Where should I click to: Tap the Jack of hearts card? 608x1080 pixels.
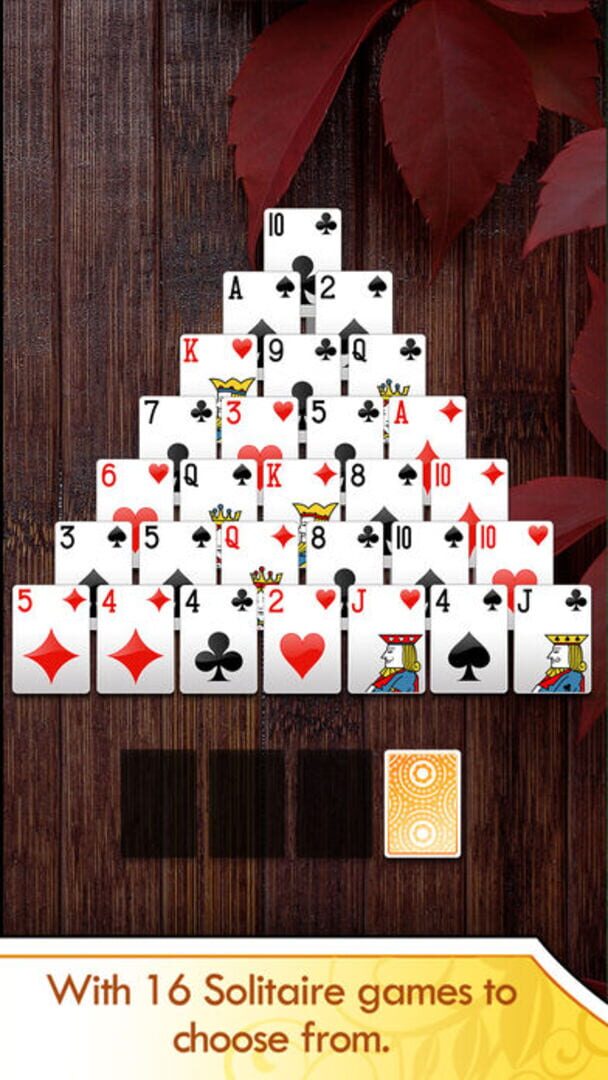[x=385, y=641]
